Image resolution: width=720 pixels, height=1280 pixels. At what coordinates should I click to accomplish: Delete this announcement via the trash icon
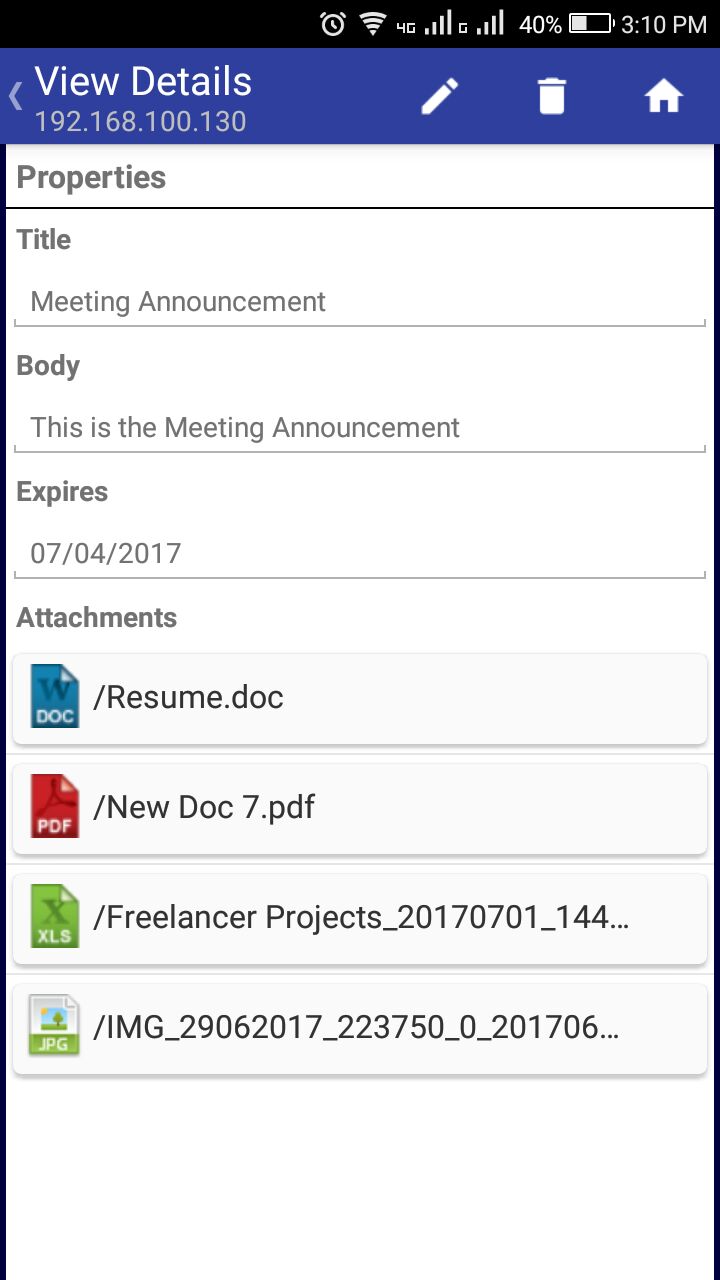(552, 97)
